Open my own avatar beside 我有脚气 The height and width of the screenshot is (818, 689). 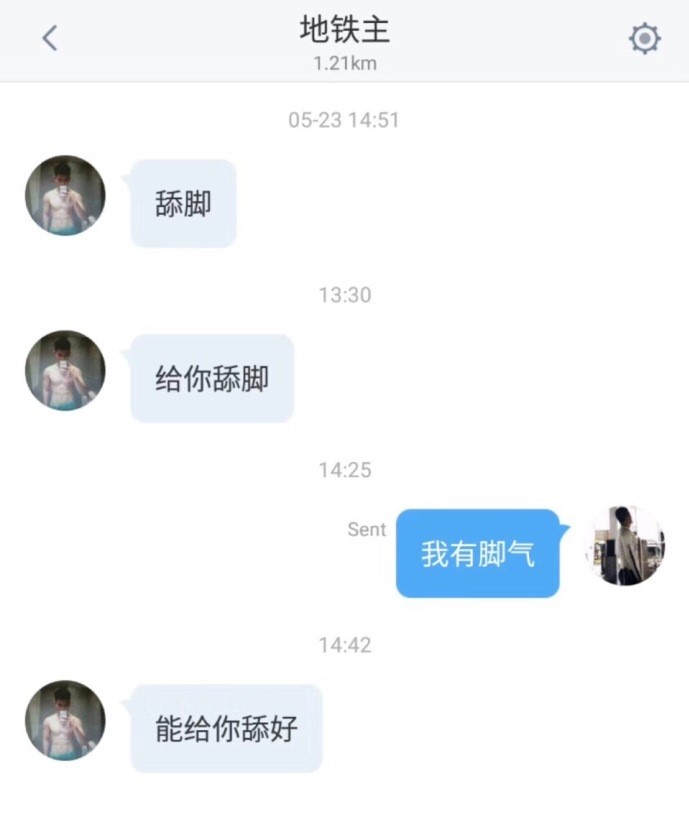625,546
